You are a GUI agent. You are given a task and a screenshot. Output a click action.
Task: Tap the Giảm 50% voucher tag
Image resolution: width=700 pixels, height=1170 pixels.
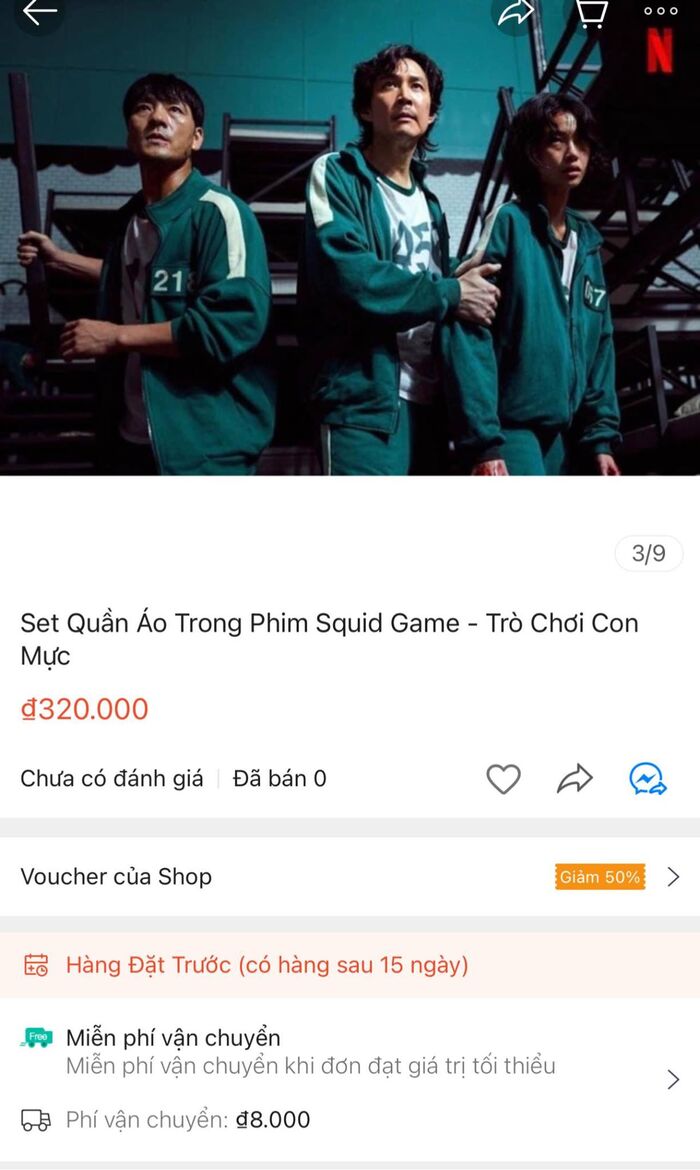600,877
